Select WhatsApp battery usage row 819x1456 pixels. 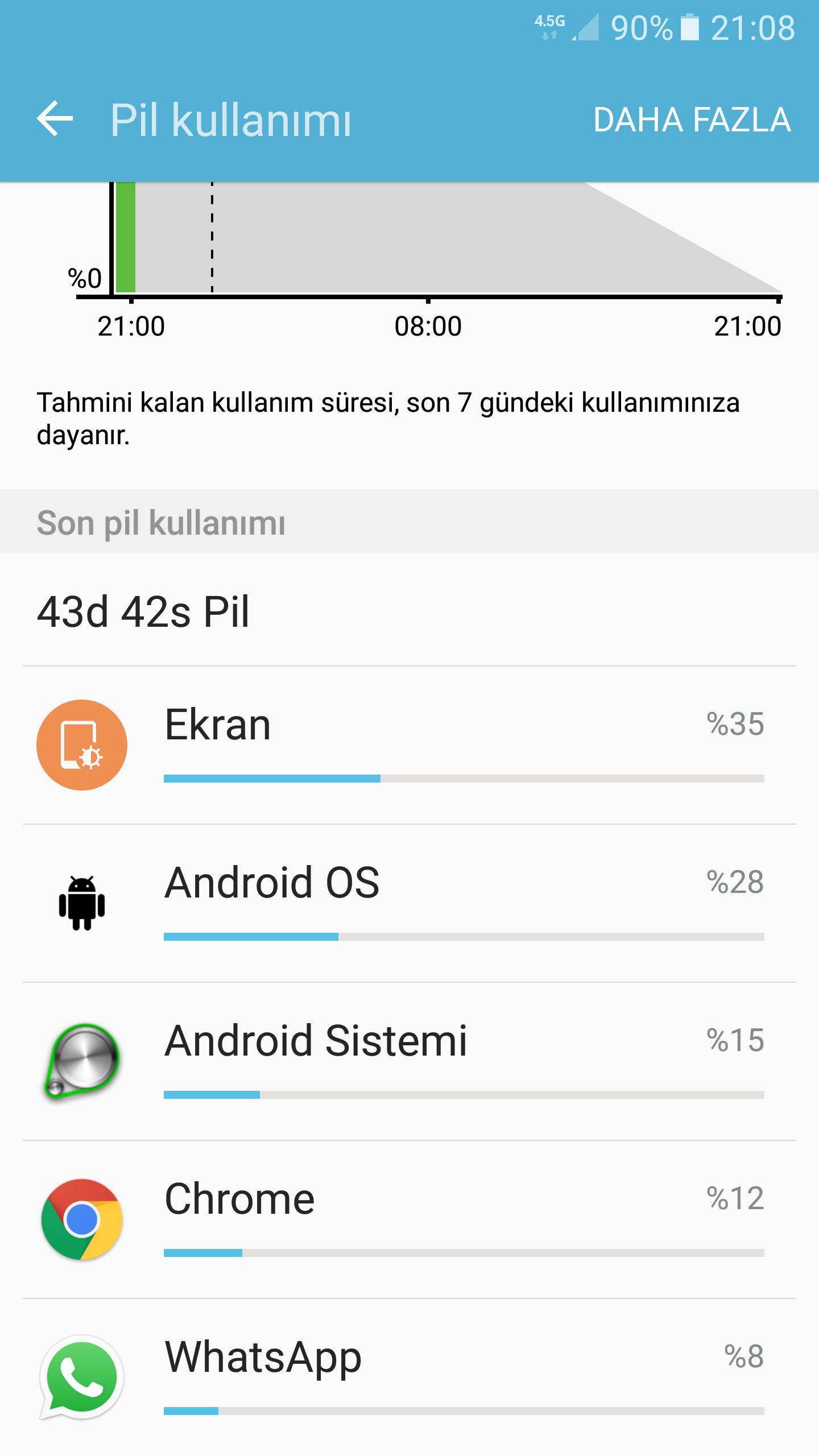[409, 1378]
